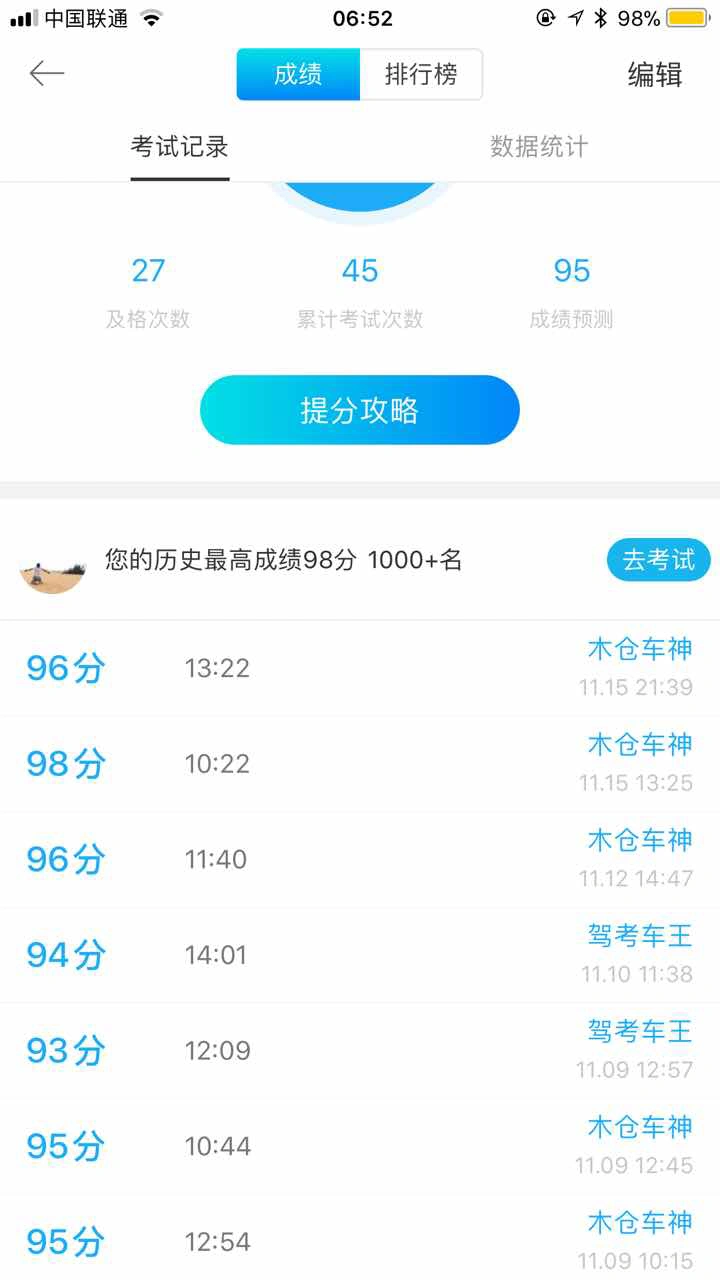Screen dimensions: 720x1280
Task: Select the 成绩 segment
Action: (x=298, y=75)
